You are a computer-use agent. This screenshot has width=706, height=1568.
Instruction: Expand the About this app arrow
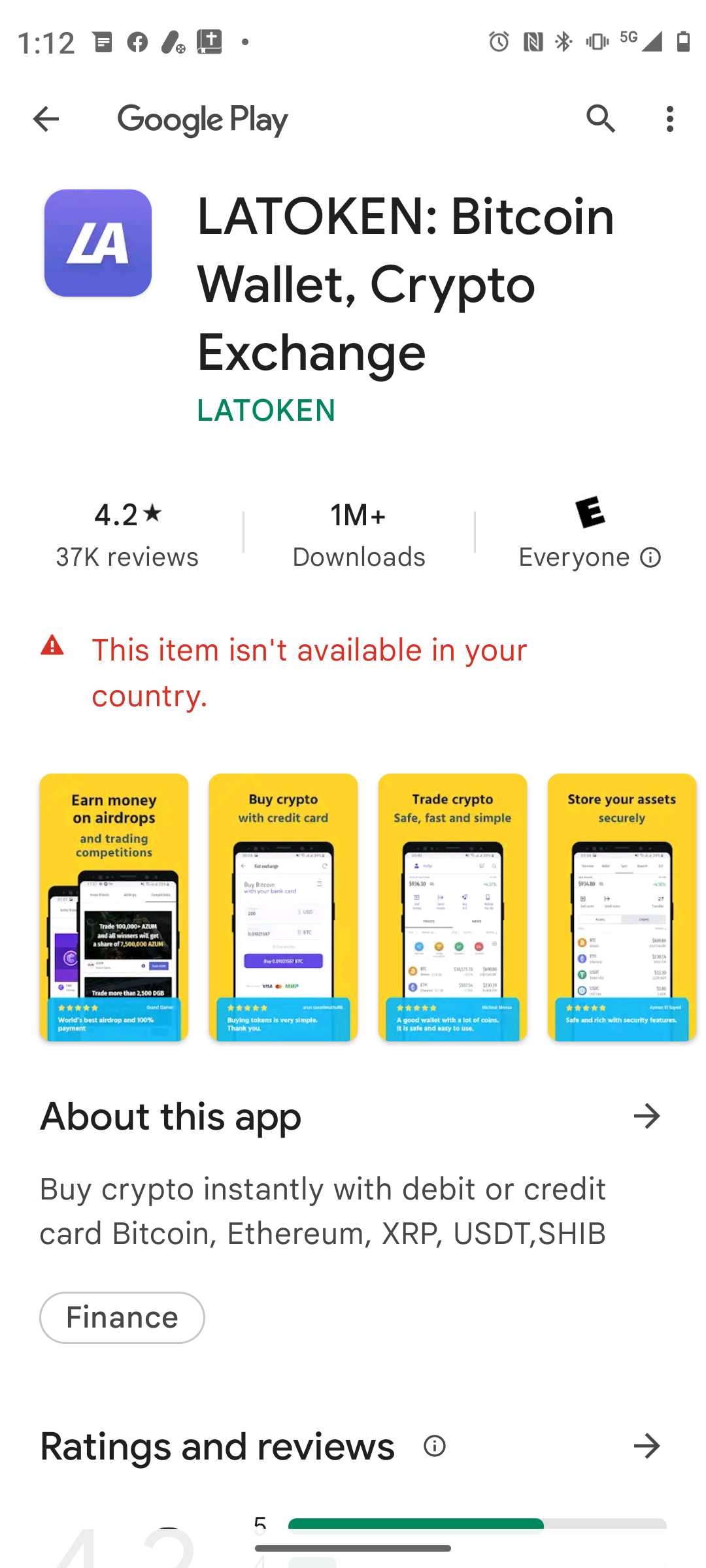tap(647, 1116)
